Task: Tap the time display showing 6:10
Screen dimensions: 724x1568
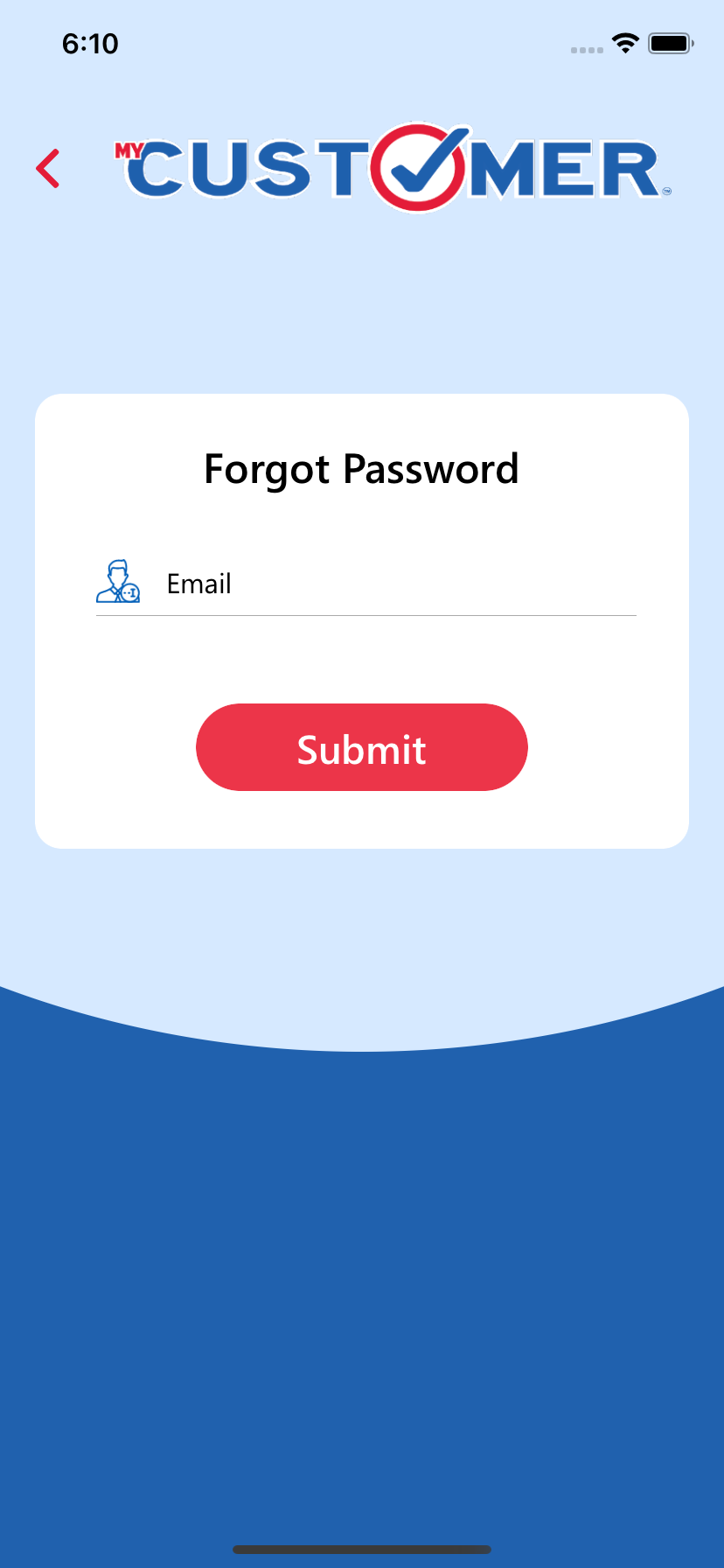Action: tap(89, 44)
